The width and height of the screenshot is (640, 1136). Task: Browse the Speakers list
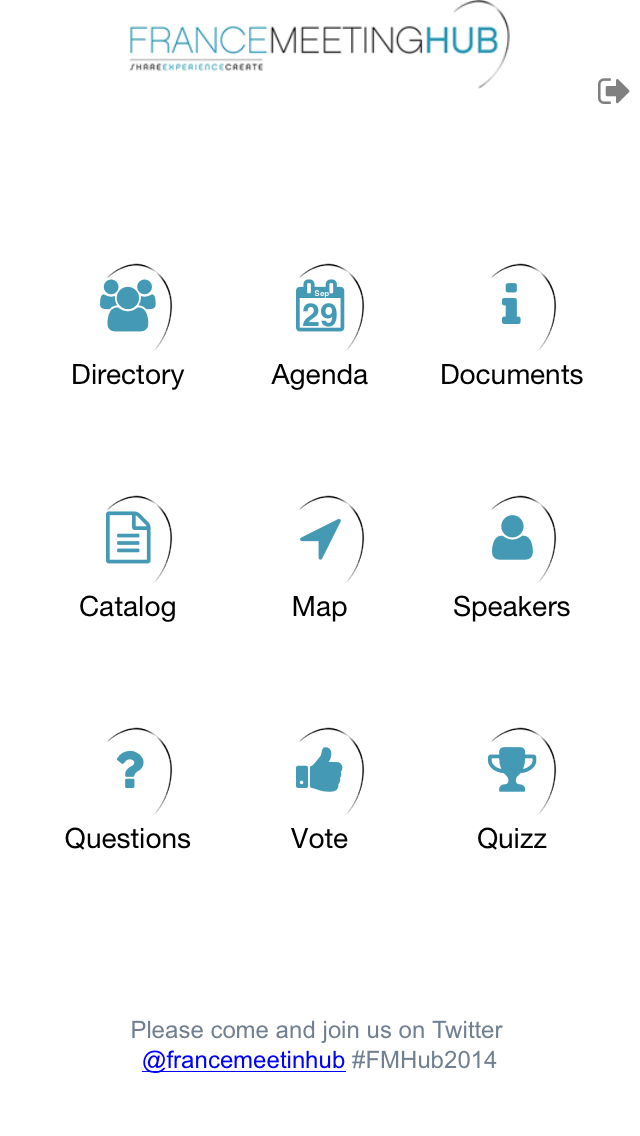click(512, 558)
